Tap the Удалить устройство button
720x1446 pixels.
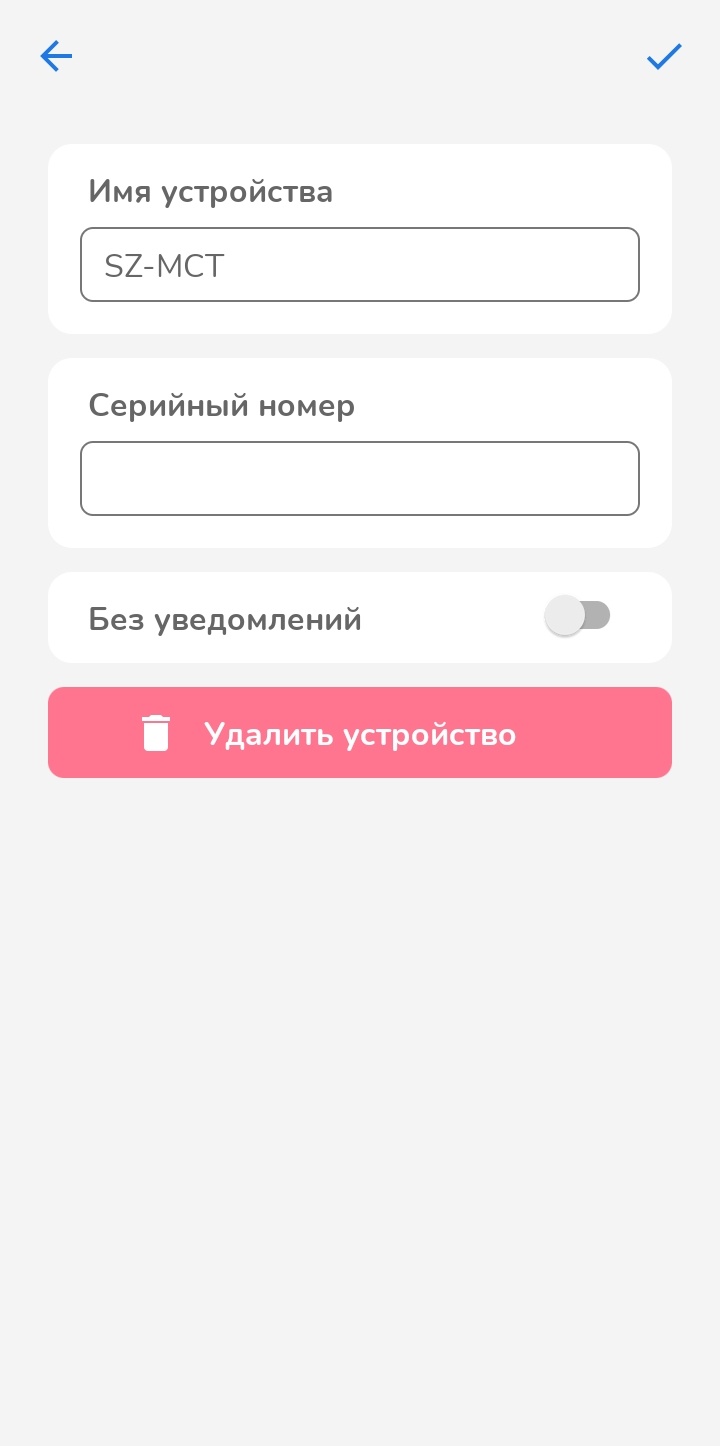pos(360,733)
